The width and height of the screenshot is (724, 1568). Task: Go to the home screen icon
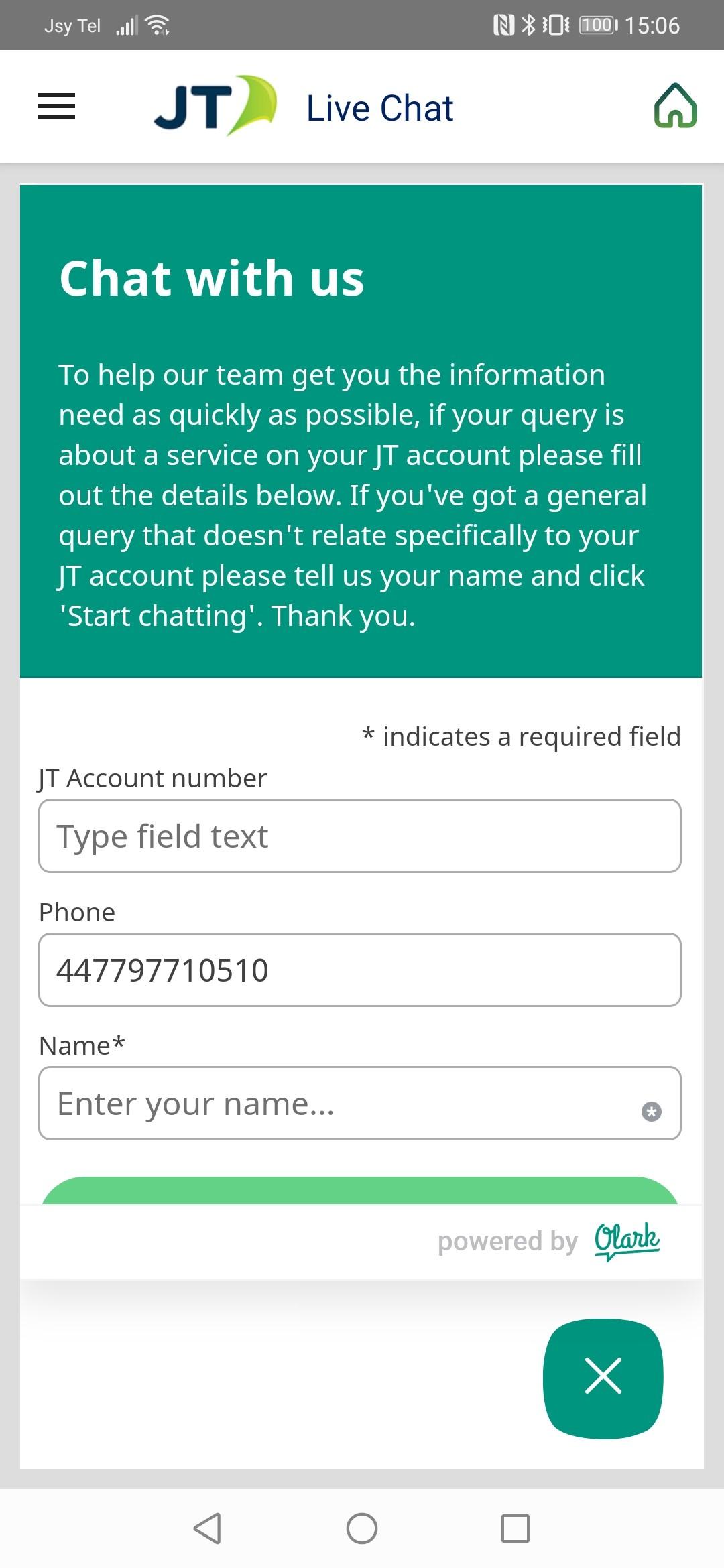click(x=675, y=107)
